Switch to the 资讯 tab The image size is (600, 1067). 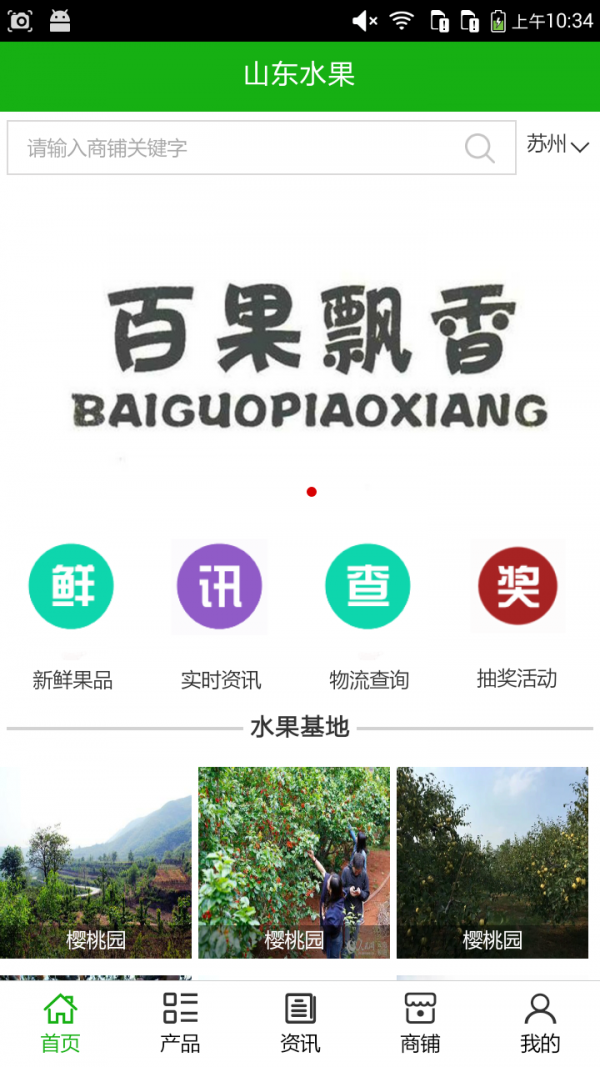(x=300, y=1023)
